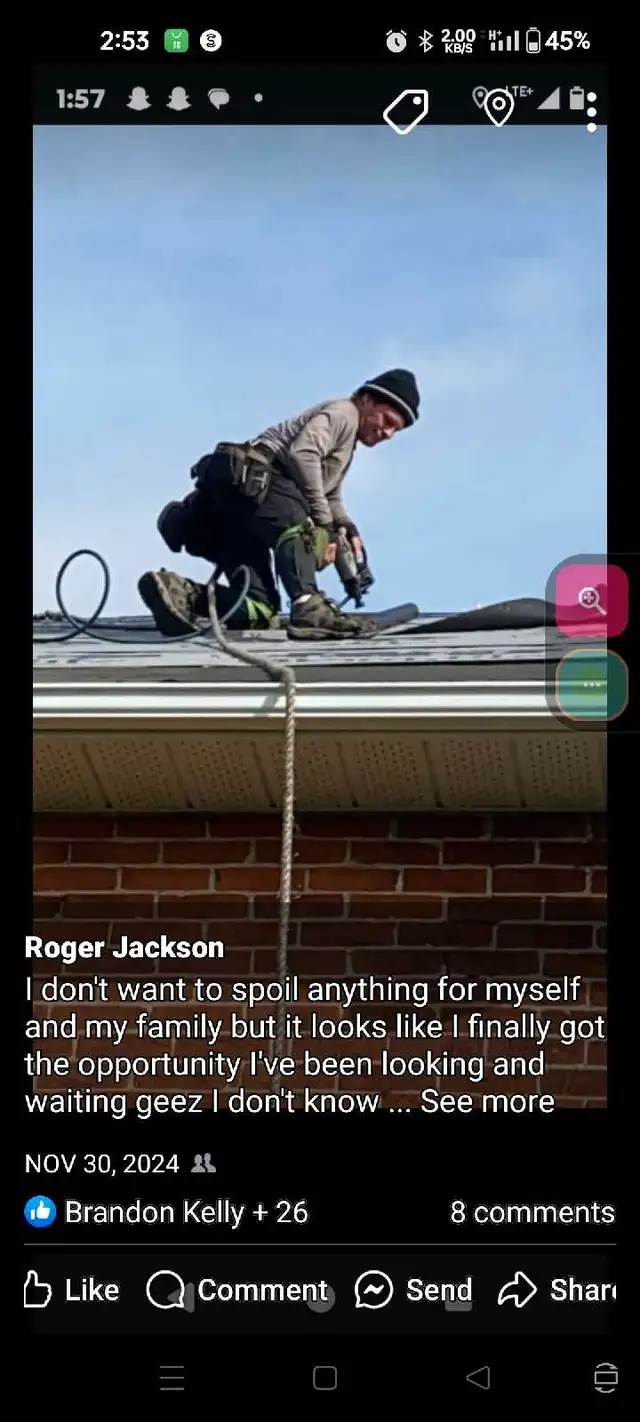640x1422 pixels.
Task: Tag someone using the tag icon
Action: (x=406, y=111)
